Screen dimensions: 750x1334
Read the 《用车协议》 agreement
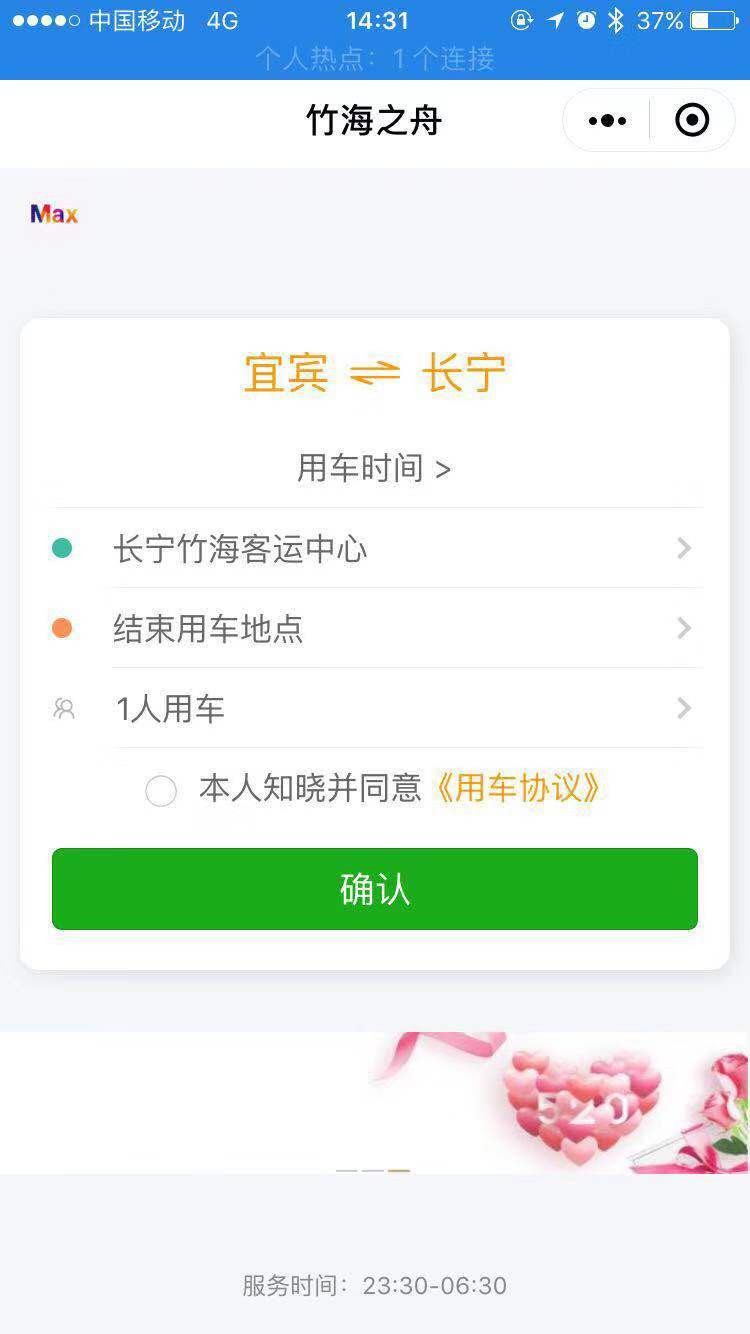[x=517, y=789]
